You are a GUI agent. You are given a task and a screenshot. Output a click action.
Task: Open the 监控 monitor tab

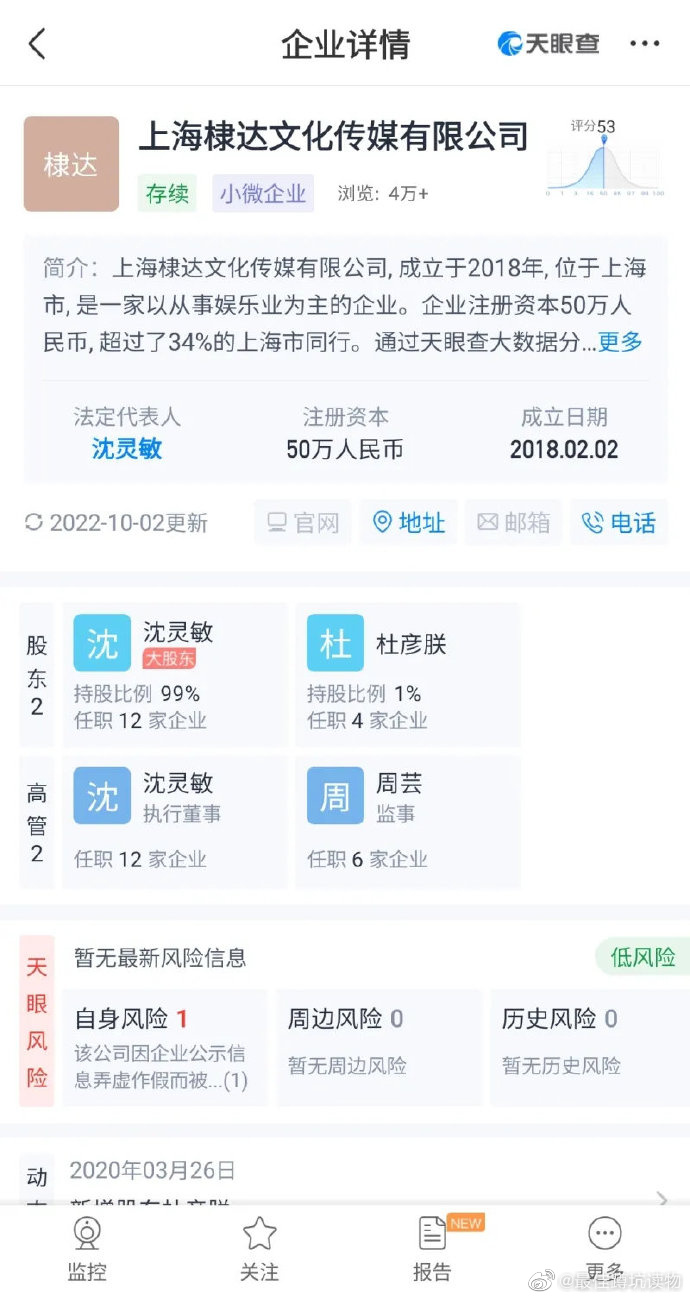pyautogui.click(x=87, y=1250)
